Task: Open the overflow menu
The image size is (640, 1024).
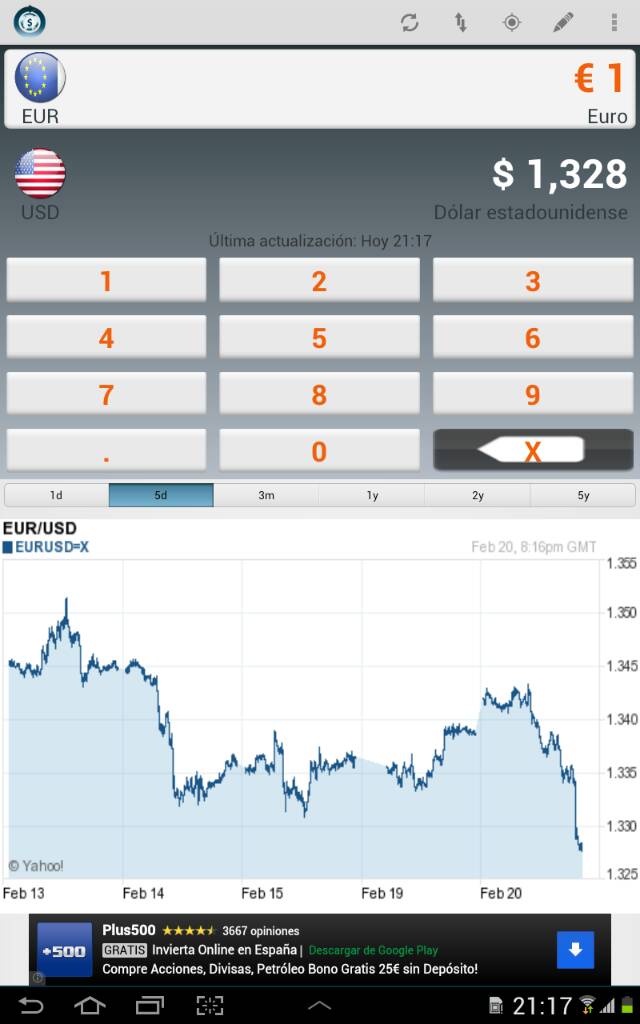Action: coord(614,23)
